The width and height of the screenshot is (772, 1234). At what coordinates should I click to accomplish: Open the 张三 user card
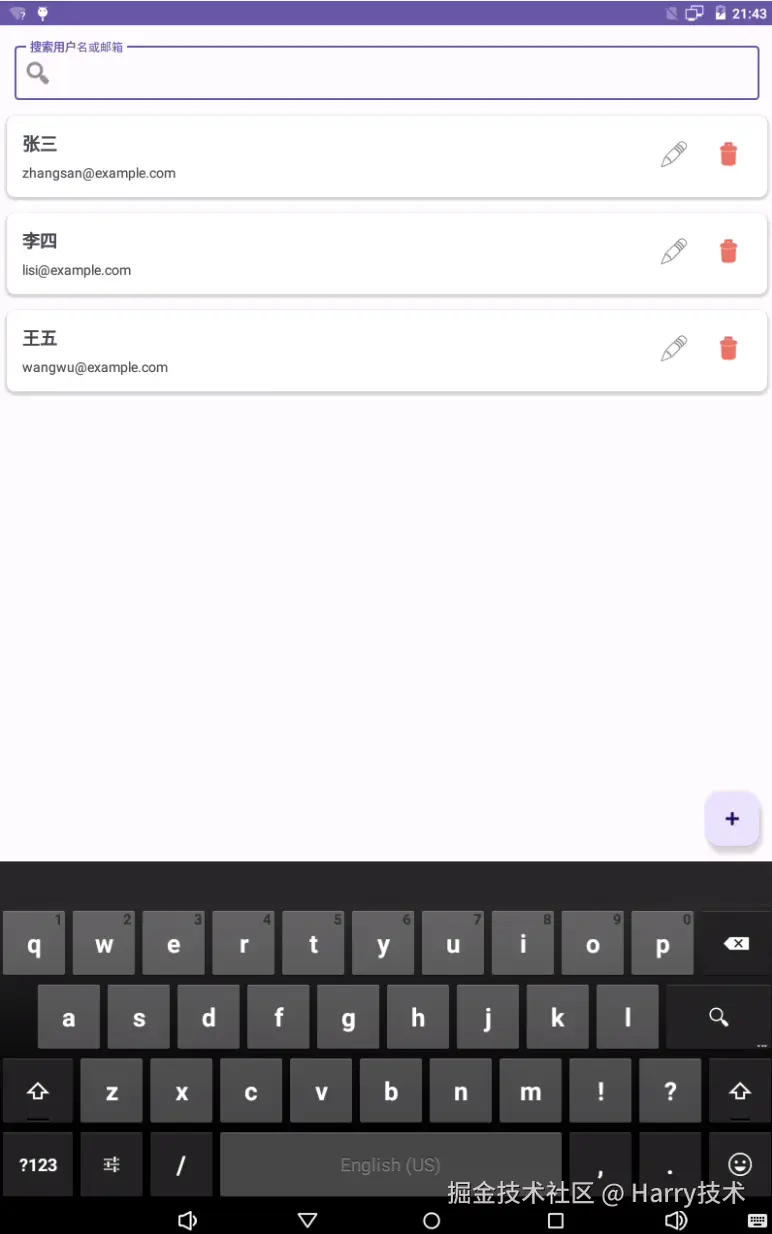coord(300,157)
